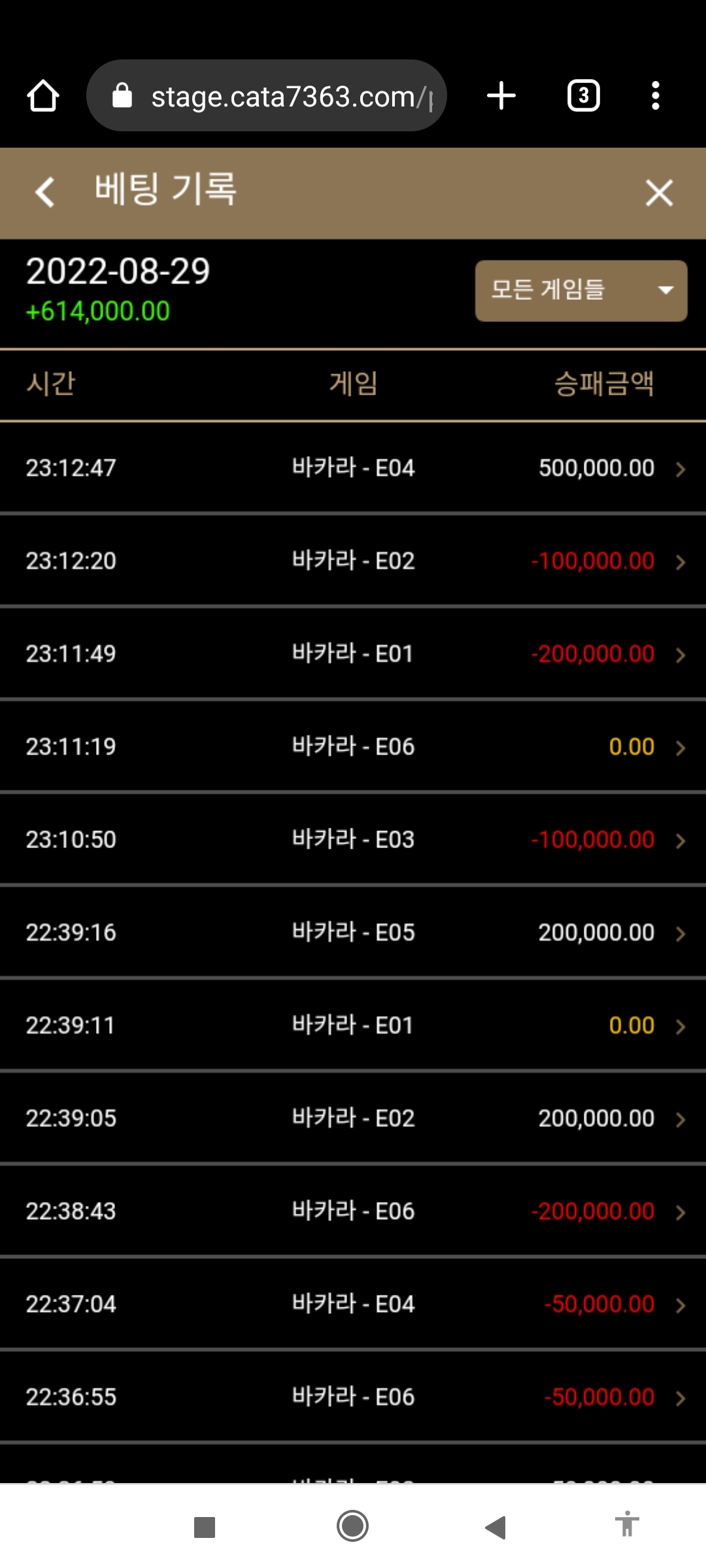Open a new browser tab
706x1568 pixels.
(501, 96)
